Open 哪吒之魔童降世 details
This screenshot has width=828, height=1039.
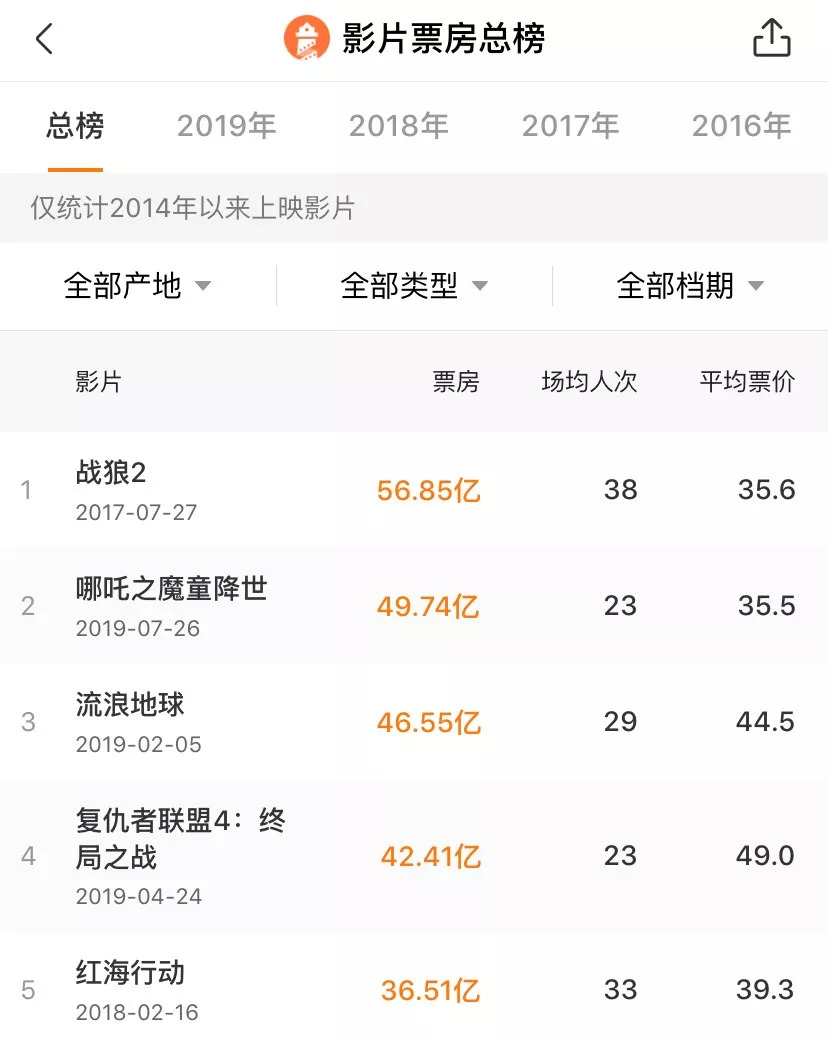click(172, 588)
